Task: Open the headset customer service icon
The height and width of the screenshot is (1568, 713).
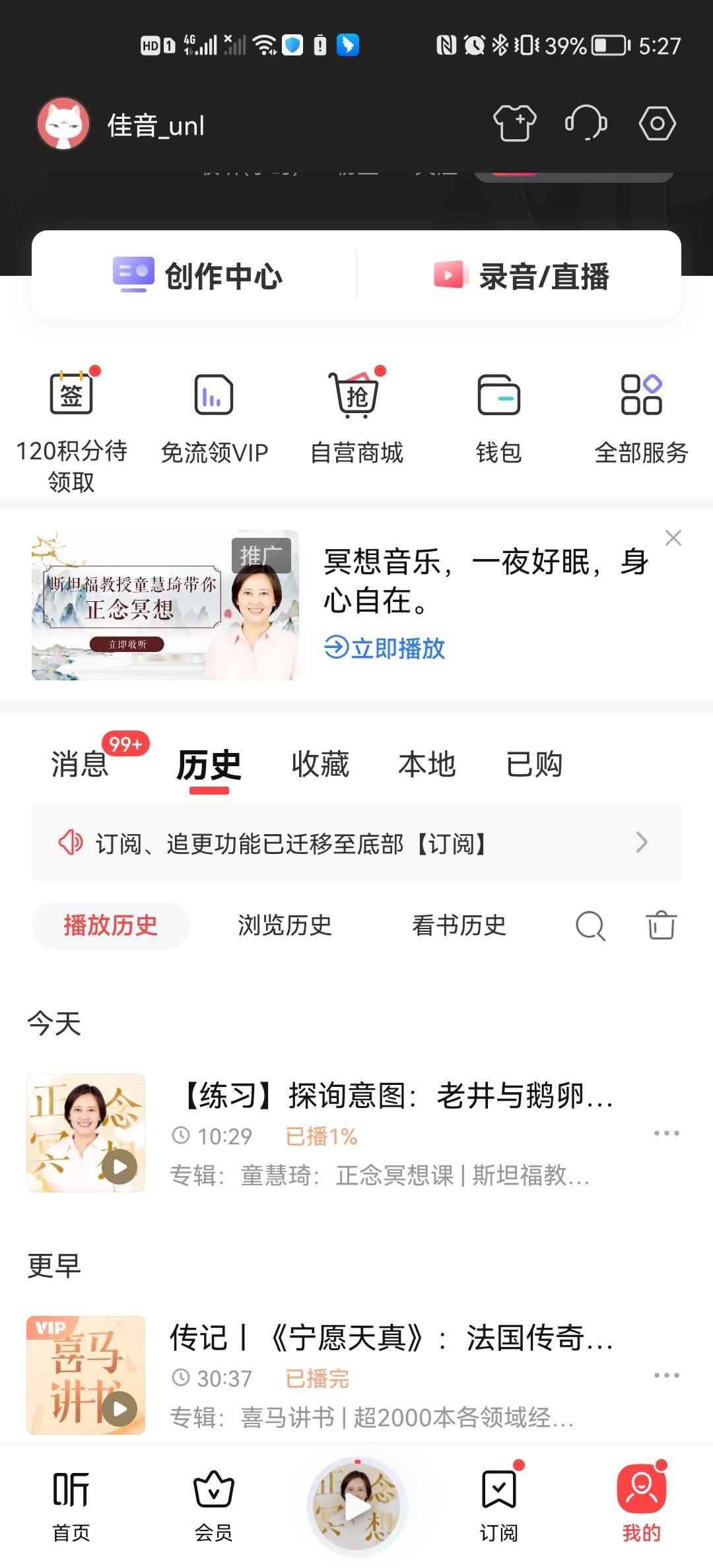Action: (x=586, y=123)
